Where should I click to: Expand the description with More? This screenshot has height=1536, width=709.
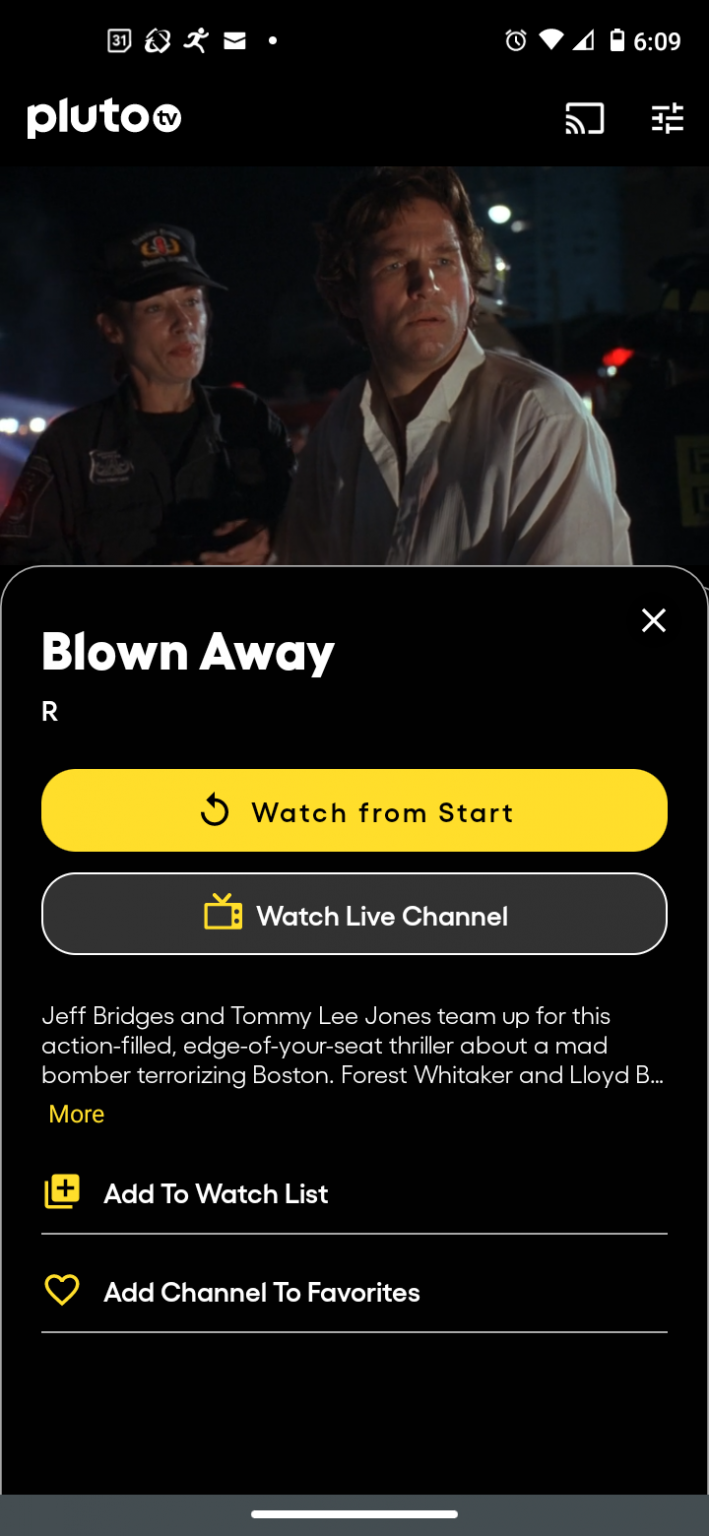[x=77, y=1114]
